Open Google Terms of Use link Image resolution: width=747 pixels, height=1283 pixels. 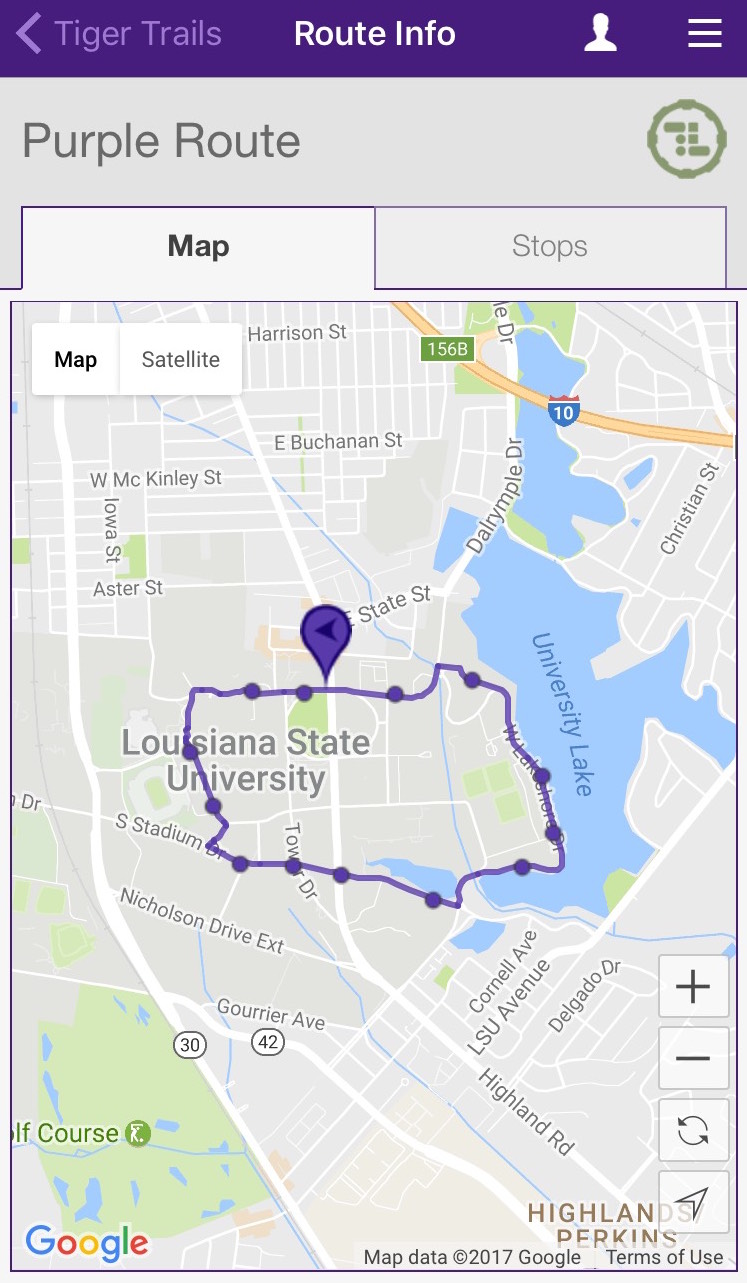click(x=664, y=1257)
